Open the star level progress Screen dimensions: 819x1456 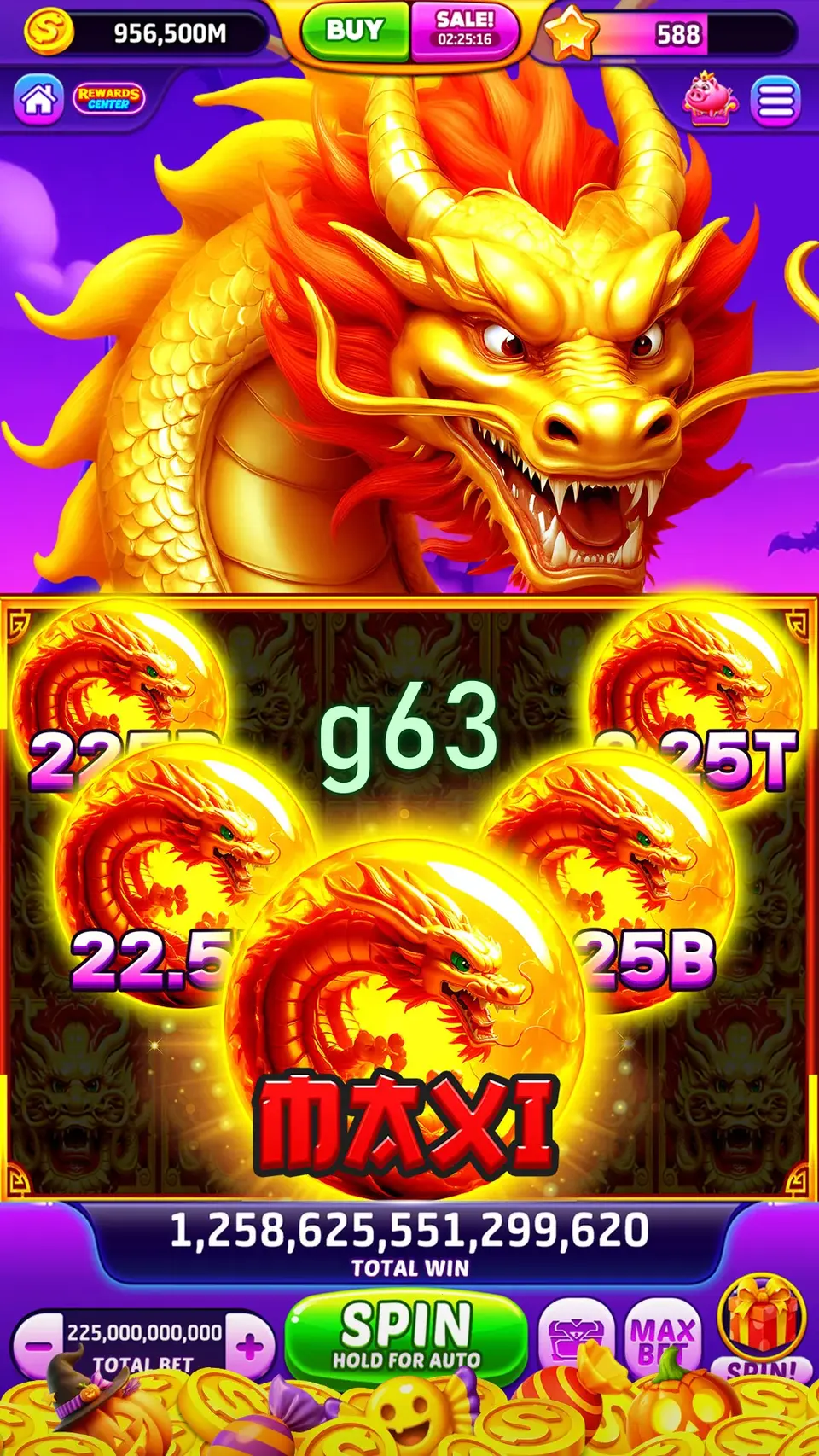point(570,34)
